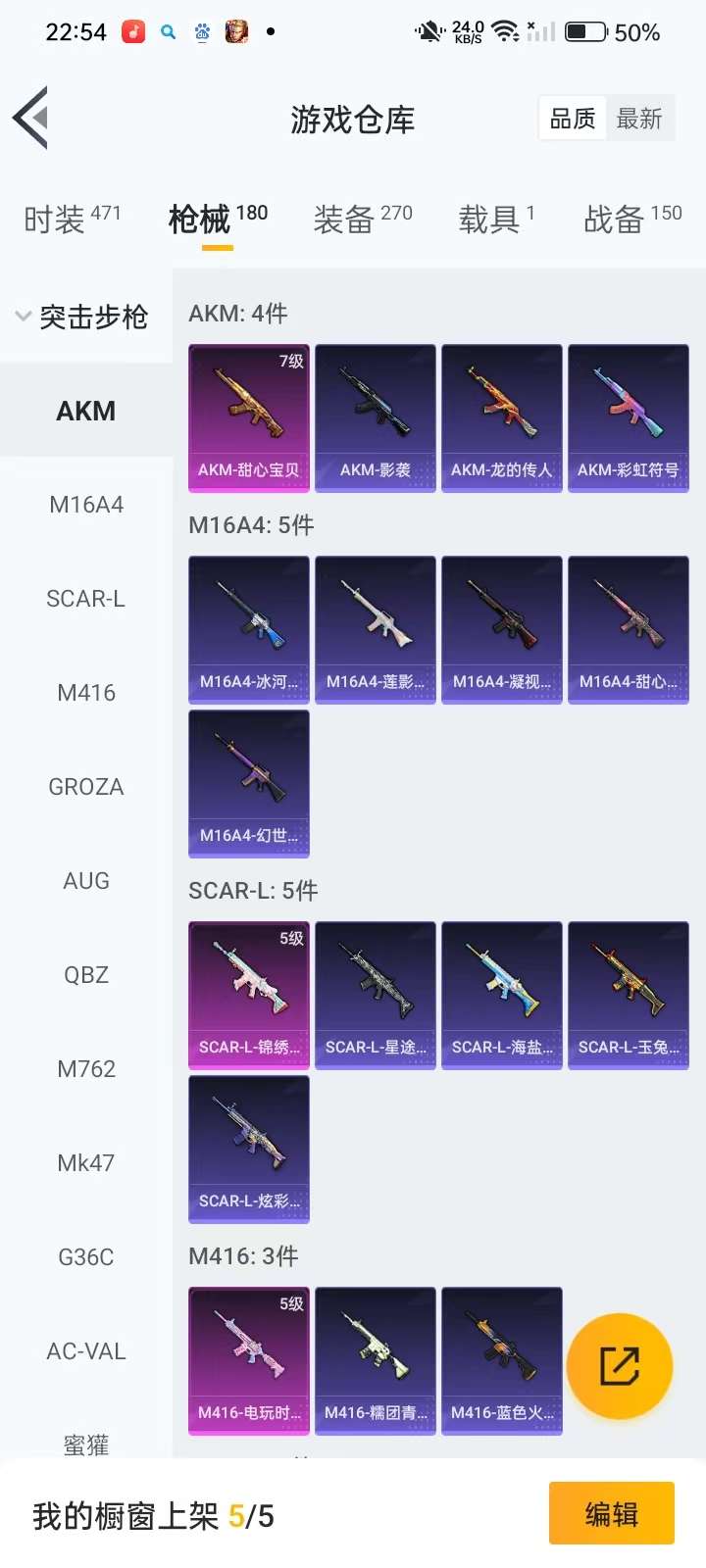Image resolution: width=706 pixels, height=1568 pixels.
Task: Go back using the top-left arrow
Action: [x=31, y=119]
